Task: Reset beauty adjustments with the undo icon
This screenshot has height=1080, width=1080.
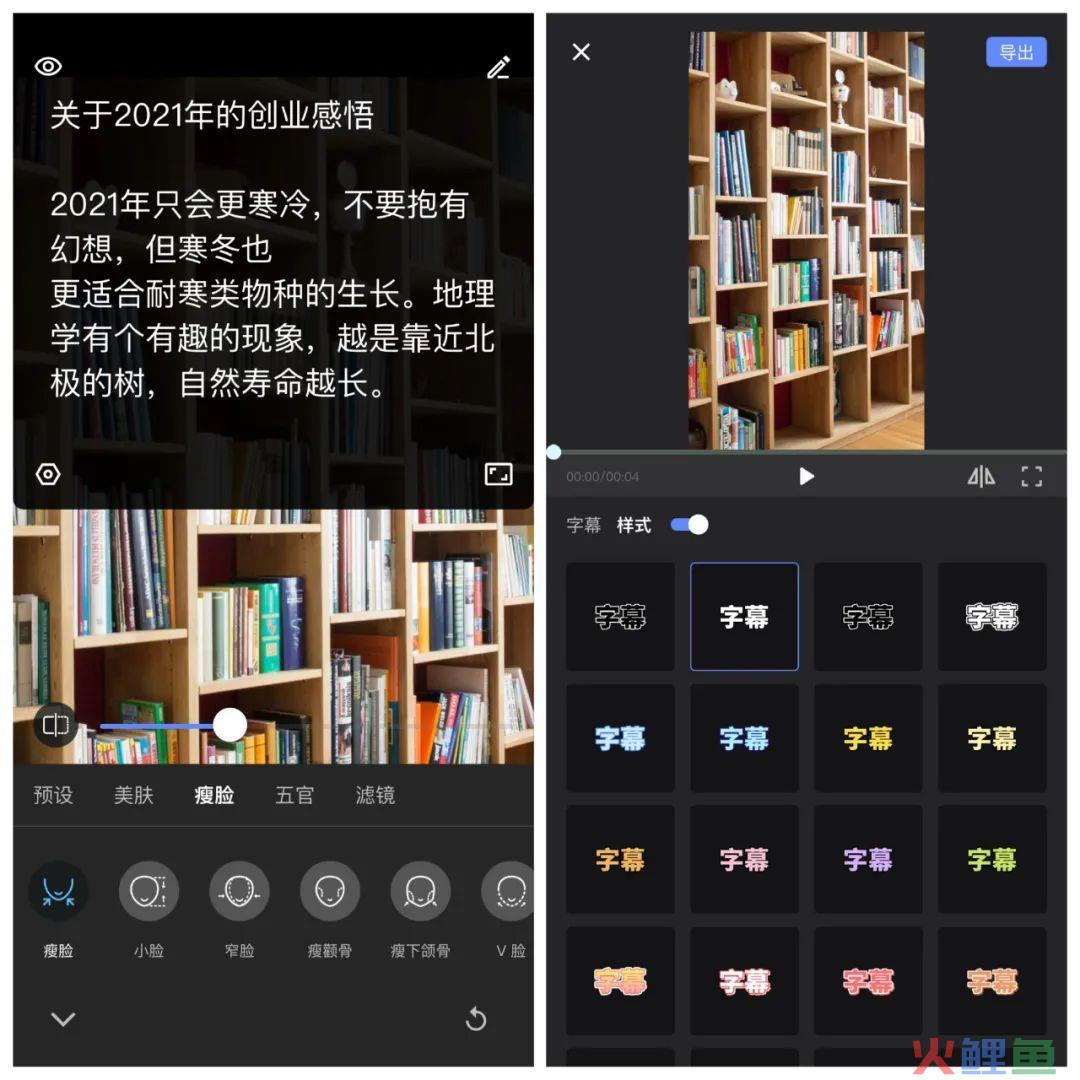Action: point(476,1019)
